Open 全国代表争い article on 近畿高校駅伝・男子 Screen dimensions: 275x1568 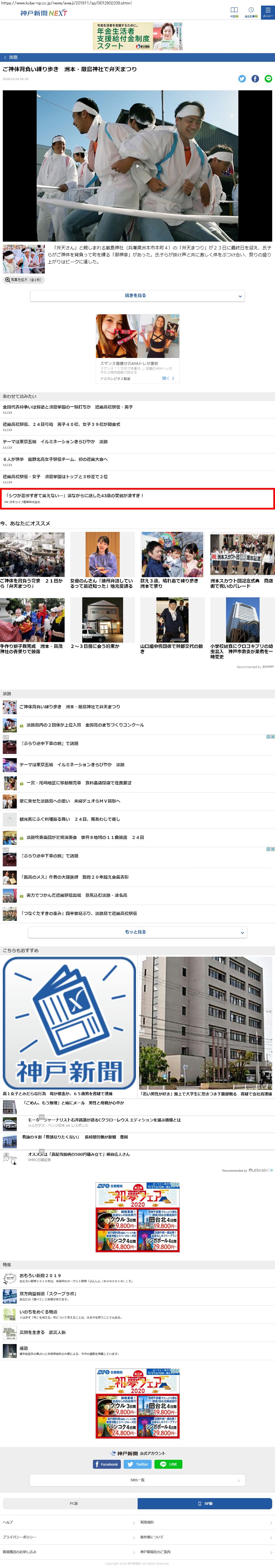pos(67,407)
